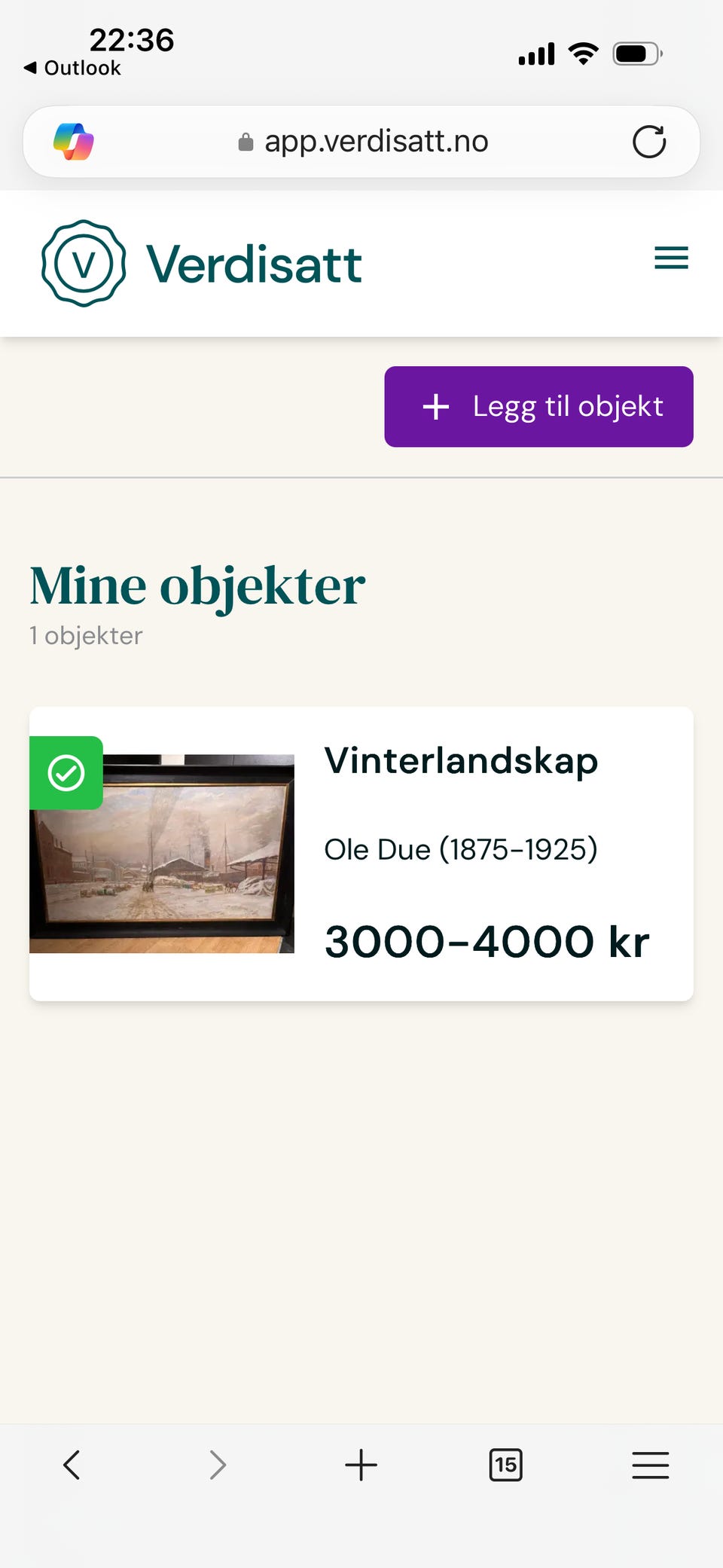Tap the 3000-4000 kr price estimate
The width and height of the screenshot is (723, 1568).
point(487,940)
